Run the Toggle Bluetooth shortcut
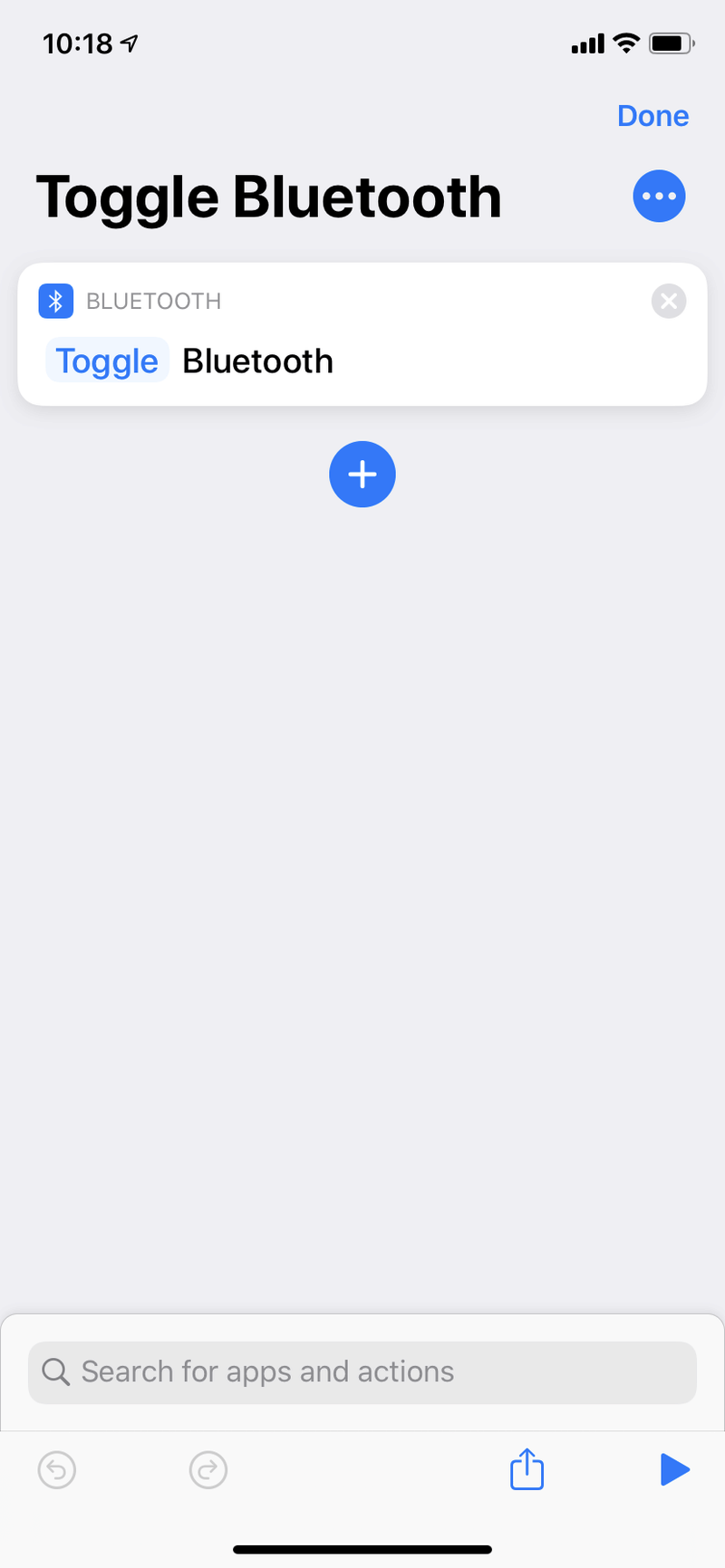Image resolution: width=725 pixels, height=1568 pixels. (674, 1469)
